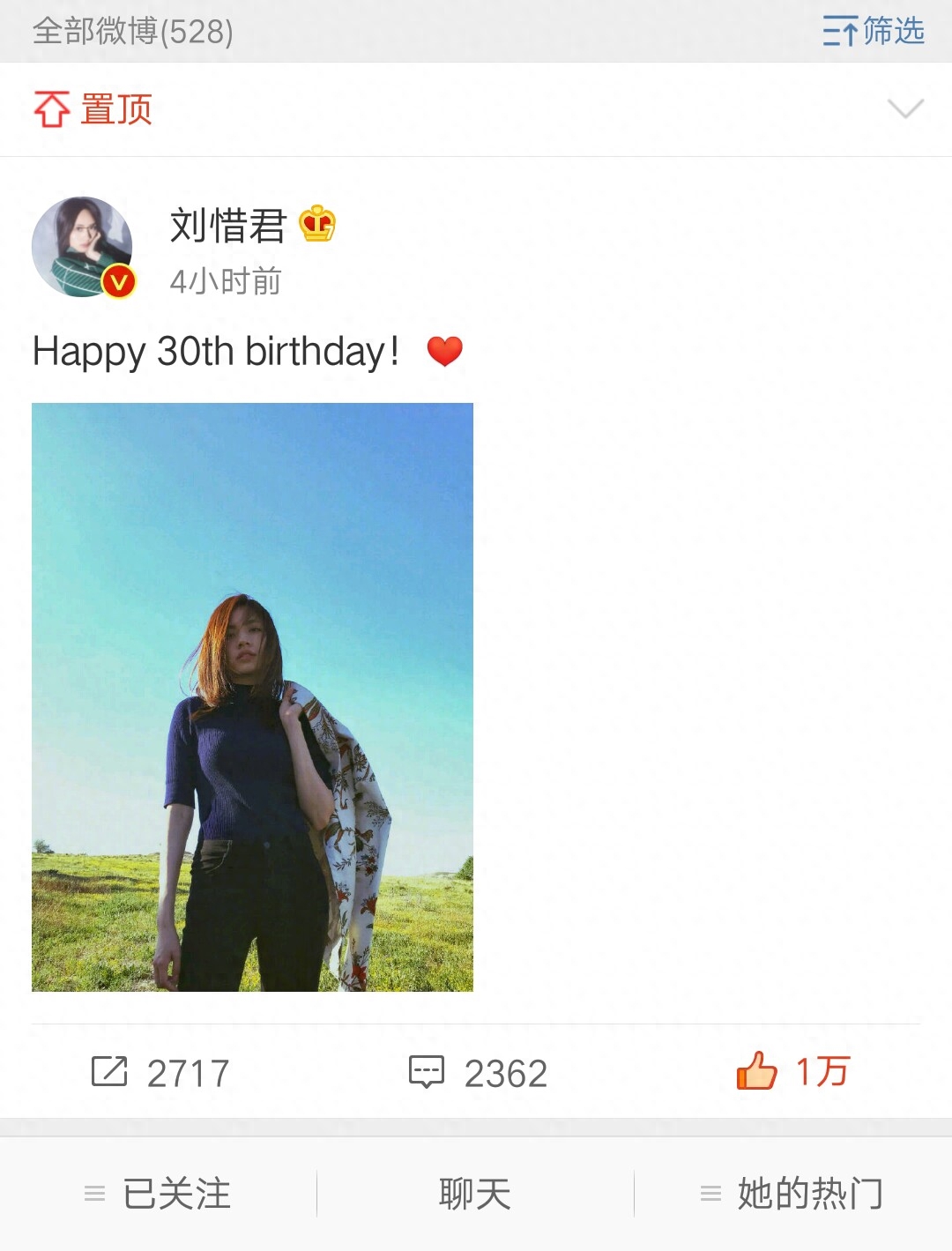This screenshot has height=1251, width=952.
Task: Open 她的热门 popular posts menu
Action: pos(792,1194)
